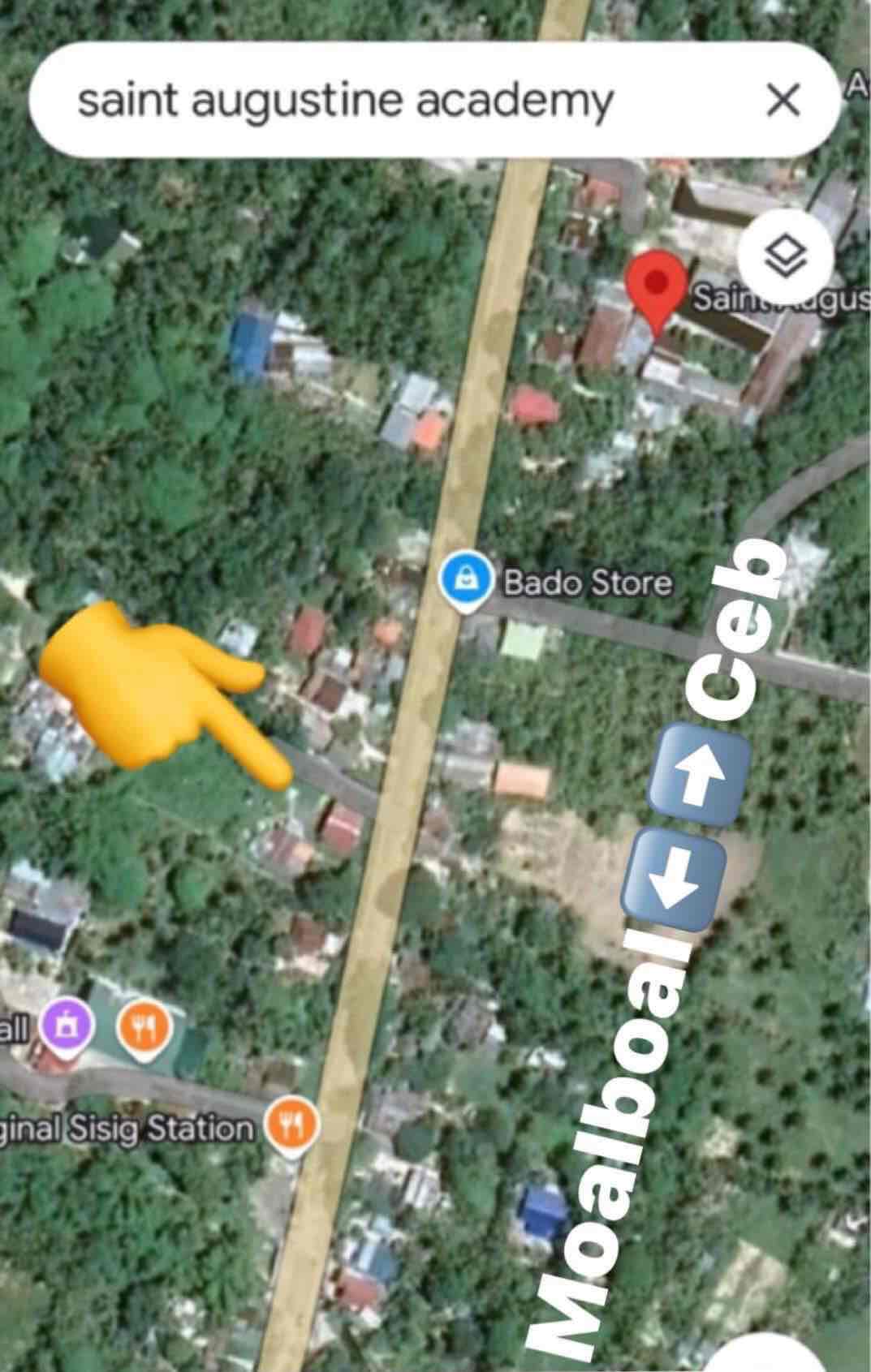Select the upper orange dining pin
The image size is (871, 1372).
click(142, 1026)
